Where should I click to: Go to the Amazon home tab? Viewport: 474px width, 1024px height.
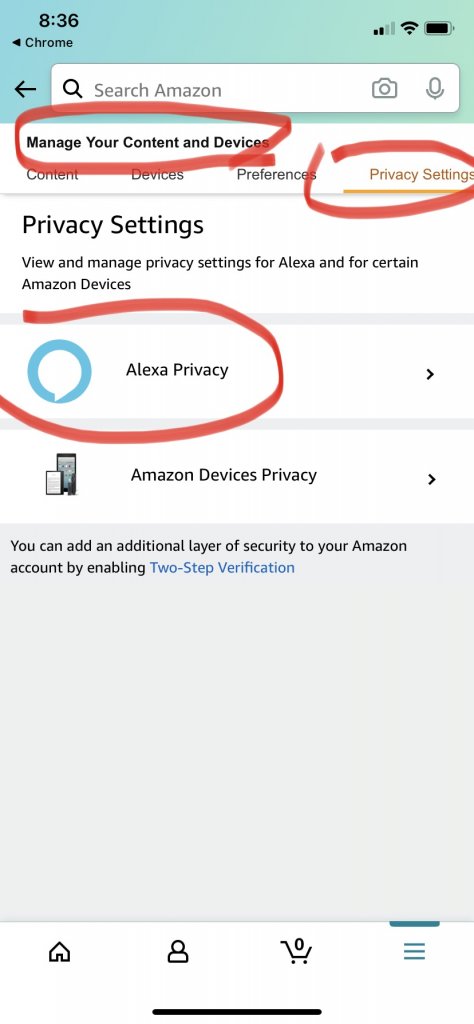click(59, 951)
